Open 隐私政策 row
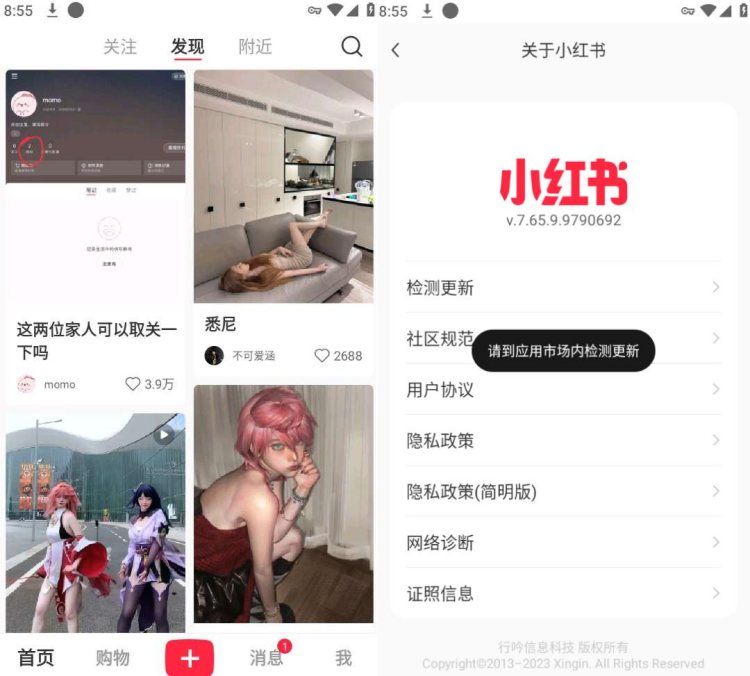This screenshot has height=676, width=750. [x=563, y=440]
